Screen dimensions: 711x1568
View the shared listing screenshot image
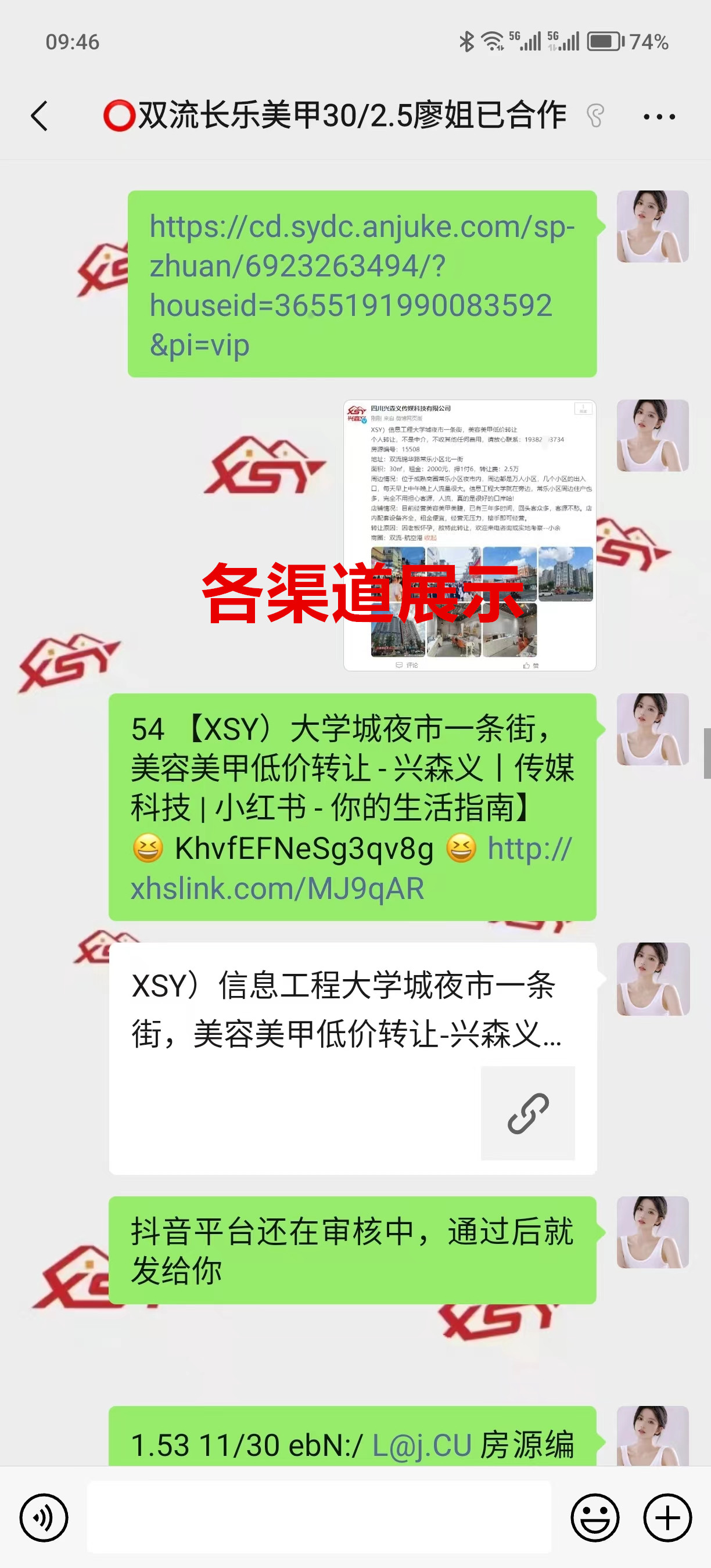(469, 535)
